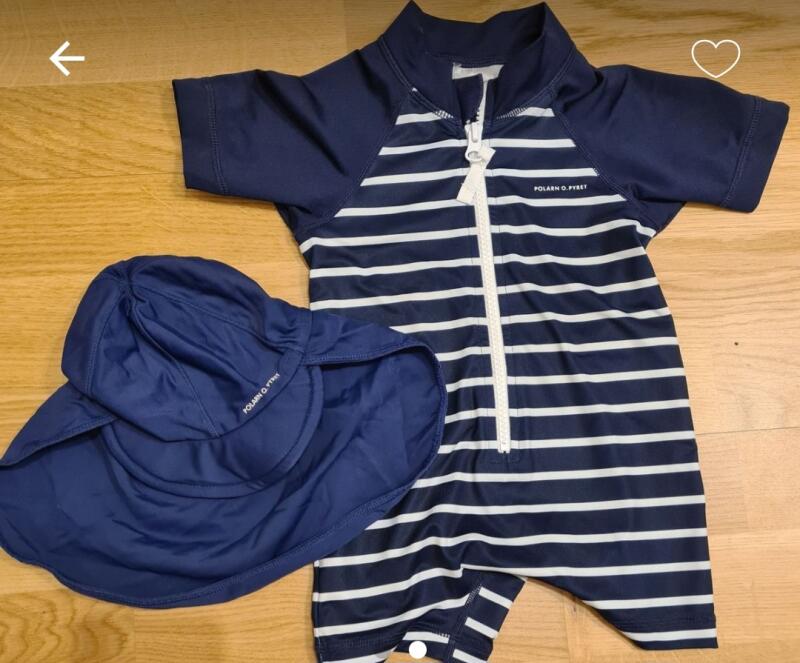Add this item to favorites
The width and height of the screenshot is (800, 663).
coord(716,59)
